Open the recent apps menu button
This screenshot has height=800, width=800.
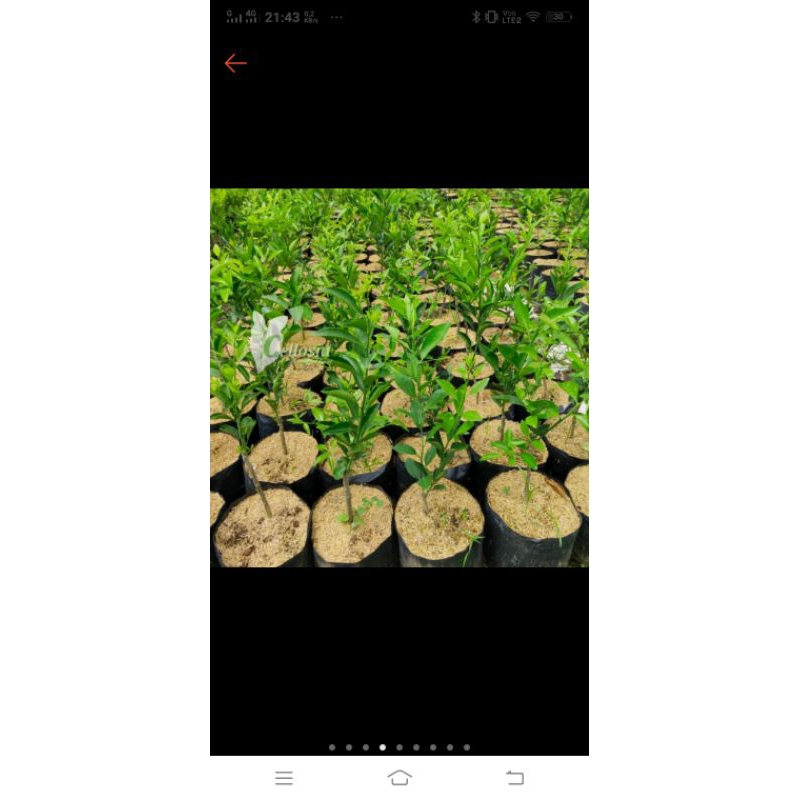(x=284, y=778)
